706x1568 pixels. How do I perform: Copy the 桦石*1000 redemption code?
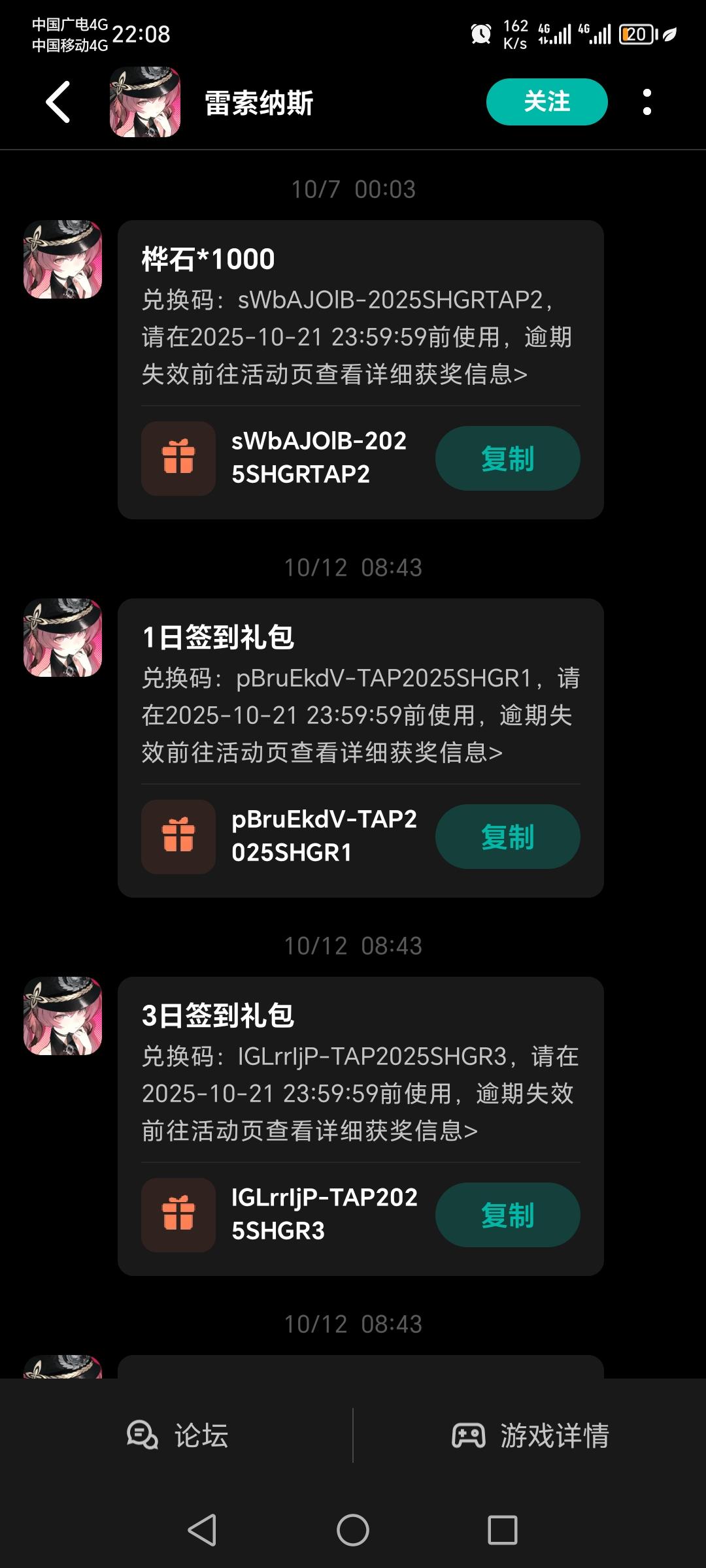tap(507, 458)
